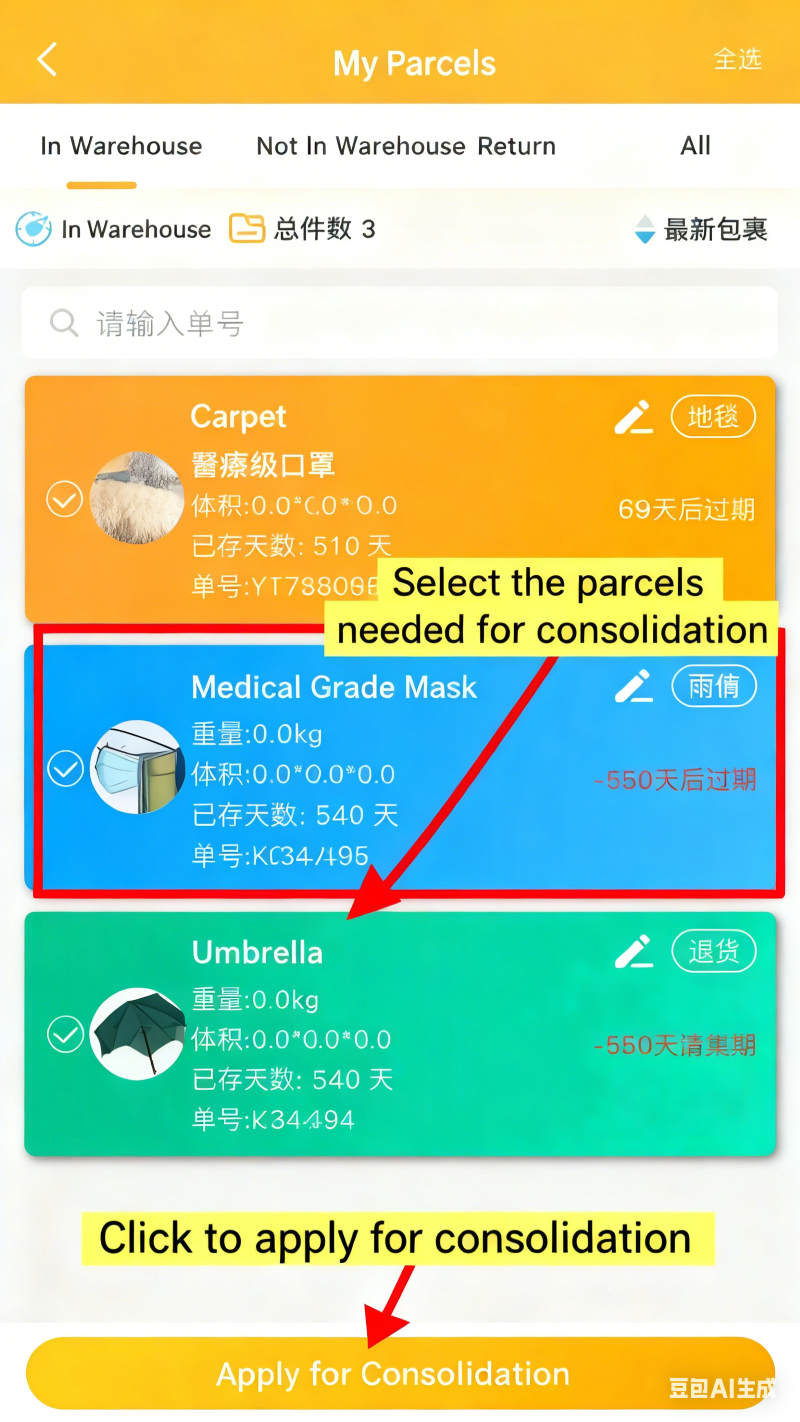Select the edit pencil on Medical Grade Mask
This screenshot has height=1422, width=800.
pyautogui.click(x=633, y=686)
